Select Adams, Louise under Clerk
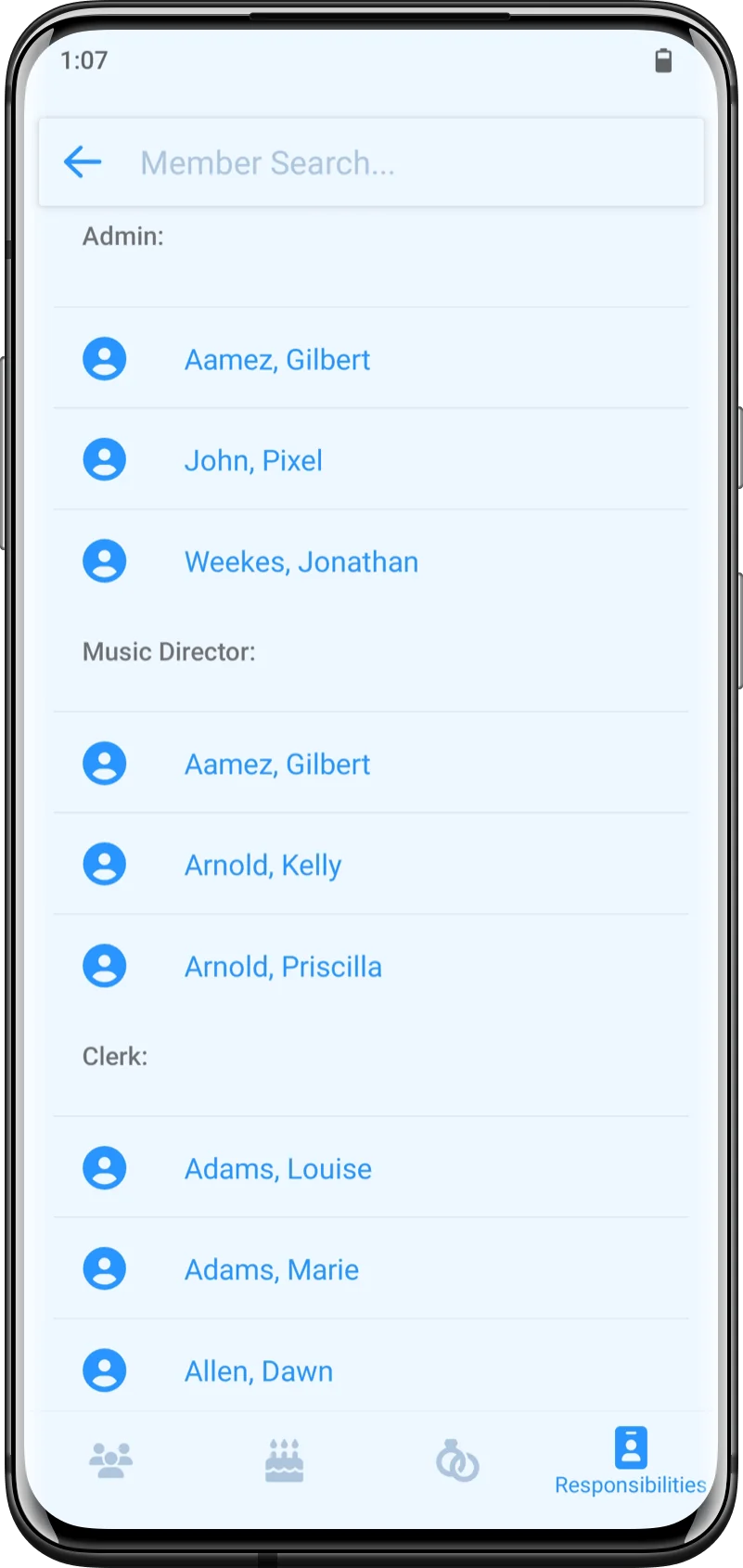743x1568 pixels. (277, 1168)
